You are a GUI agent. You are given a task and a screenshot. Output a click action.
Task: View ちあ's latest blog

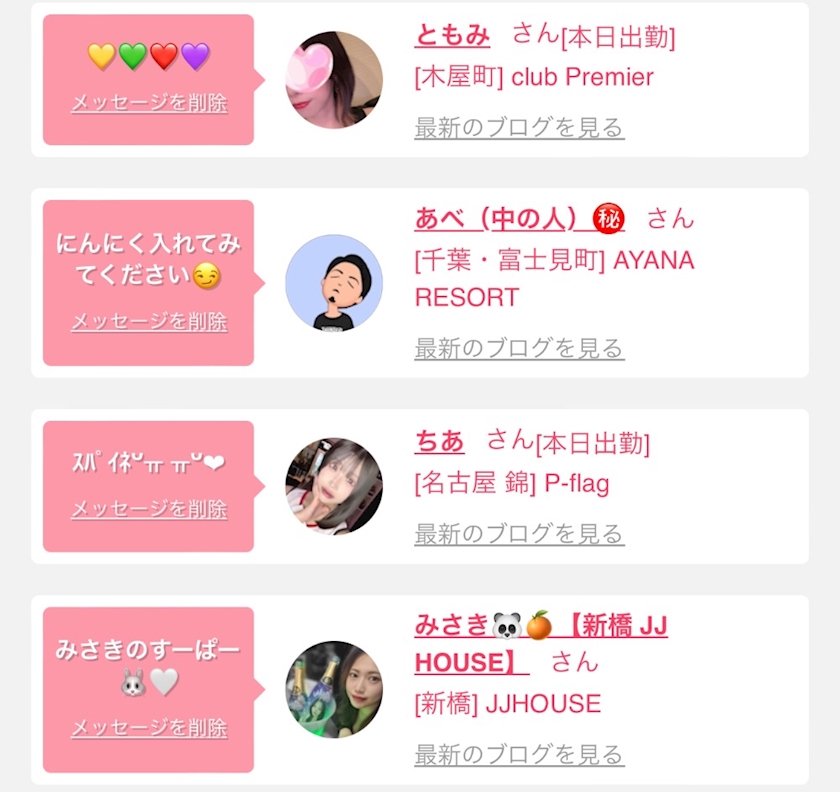pyautogui.click(x=519, y=534)
